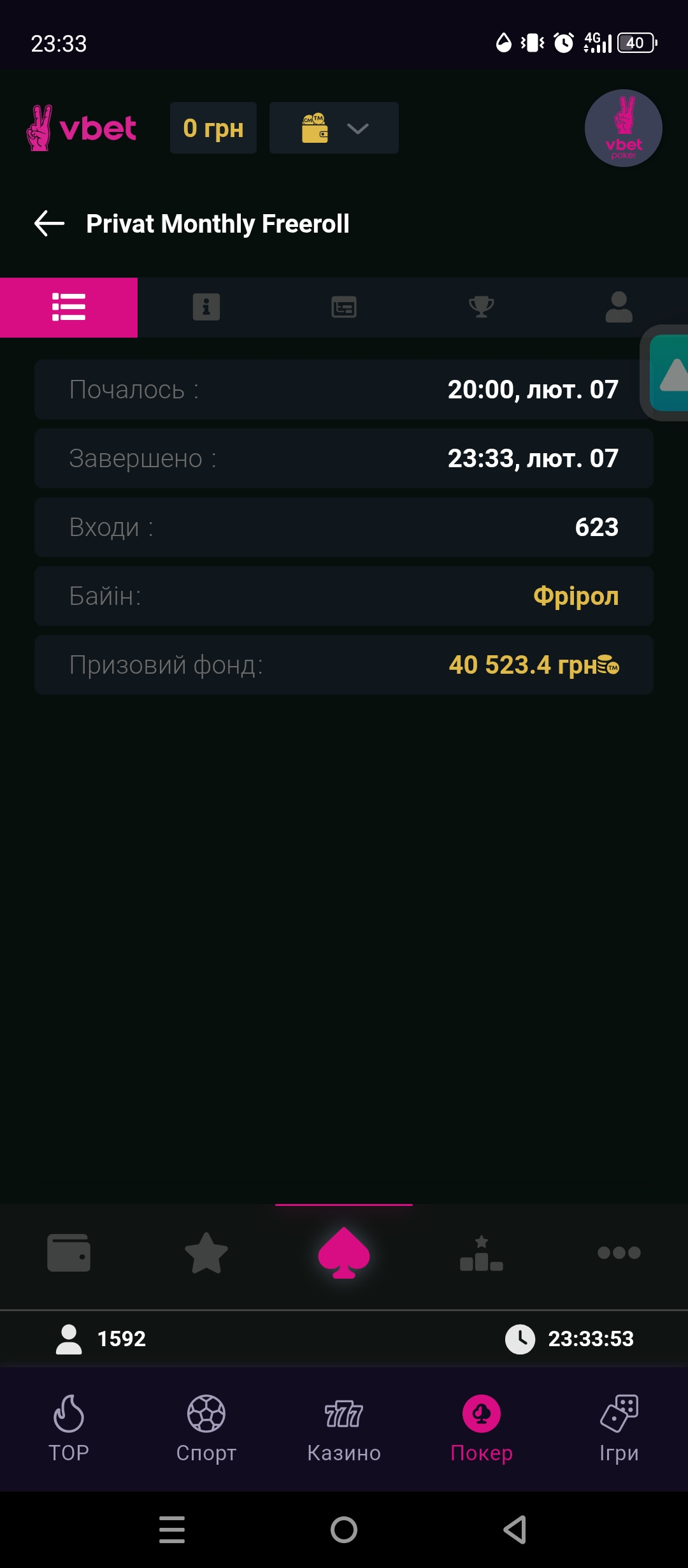Tap the system home button
The width and height of the screenshot is (688, 1568).
344,1530
